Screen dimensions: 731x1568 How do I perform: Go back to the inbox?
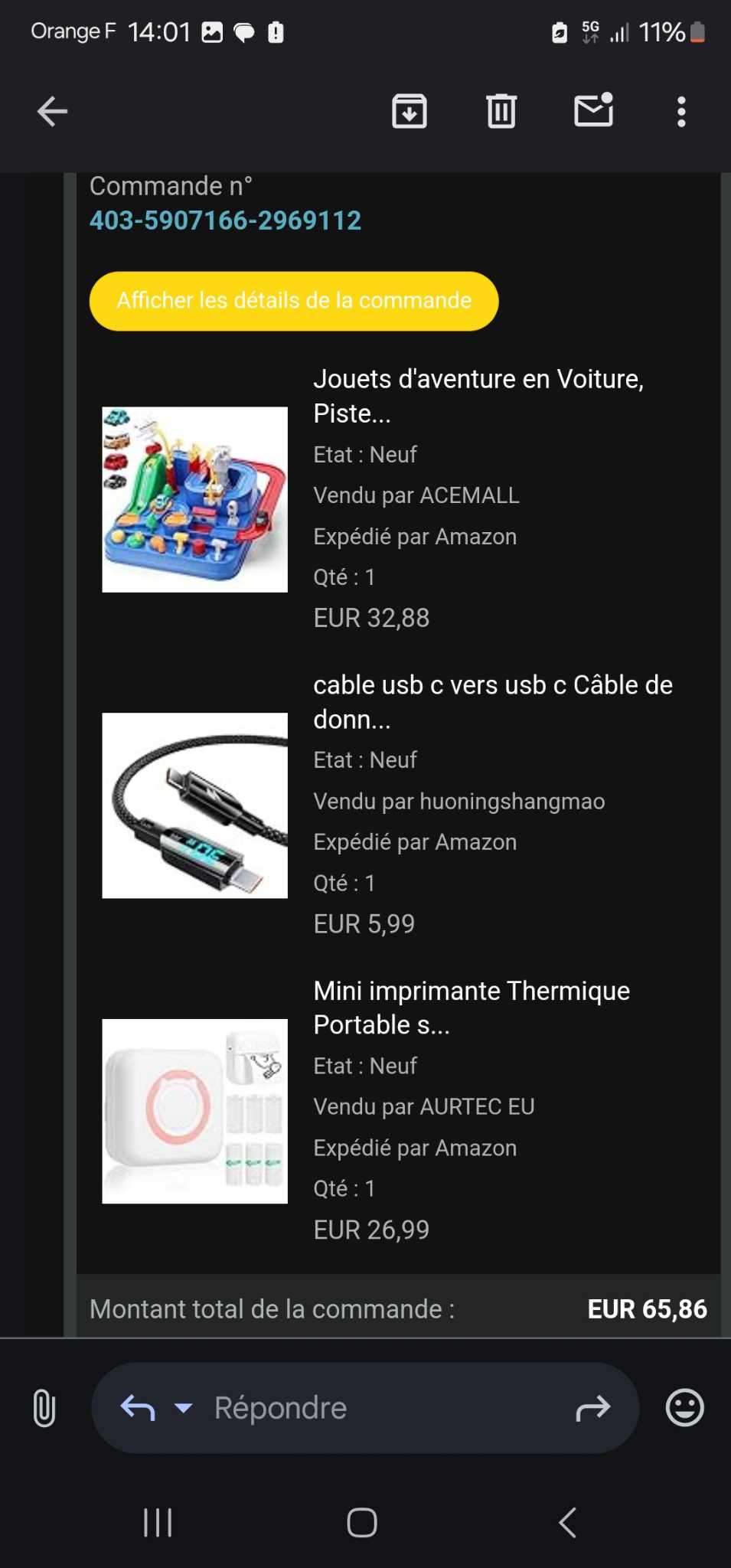52,112
